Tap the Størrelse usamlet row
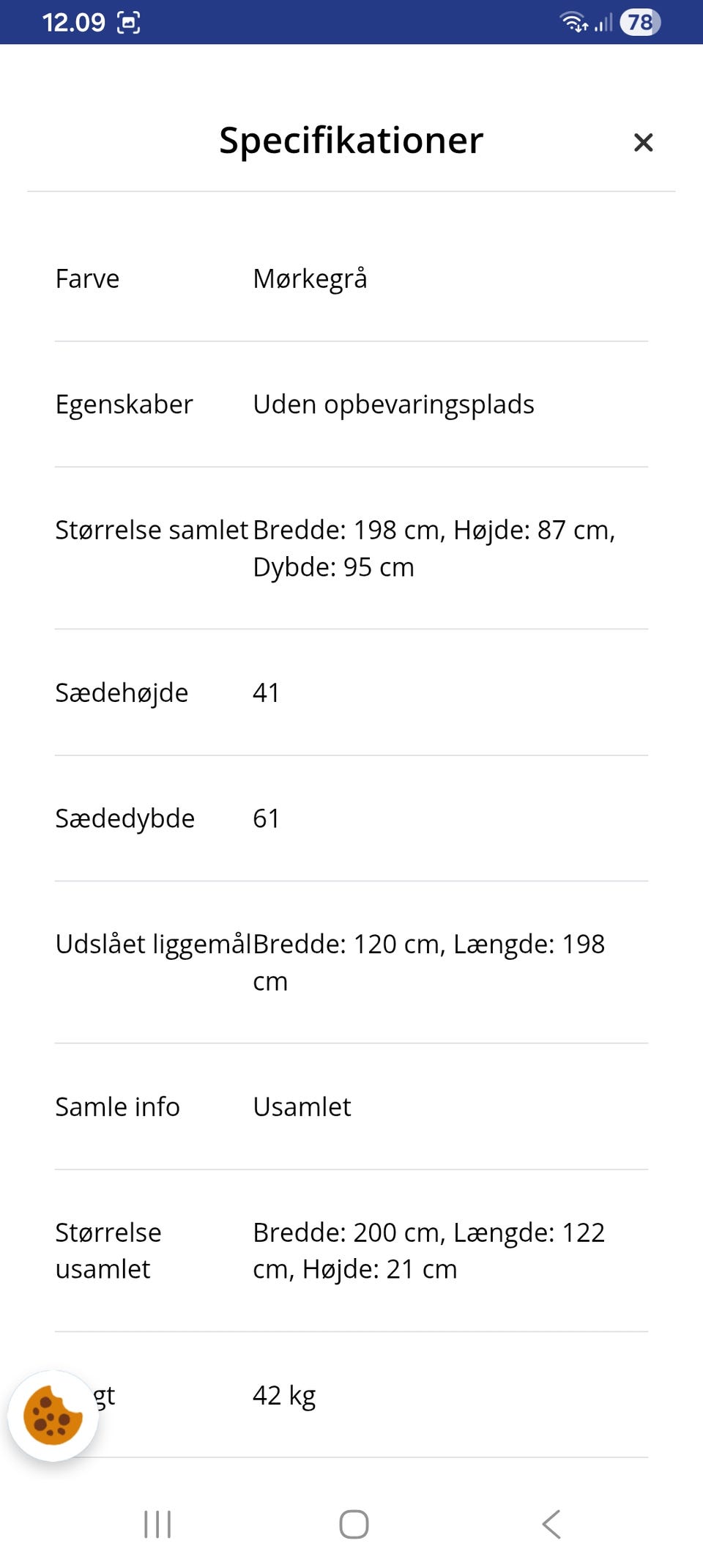Image resolution: width=703 pixels, height=1568 pixels. (108, 1251)
